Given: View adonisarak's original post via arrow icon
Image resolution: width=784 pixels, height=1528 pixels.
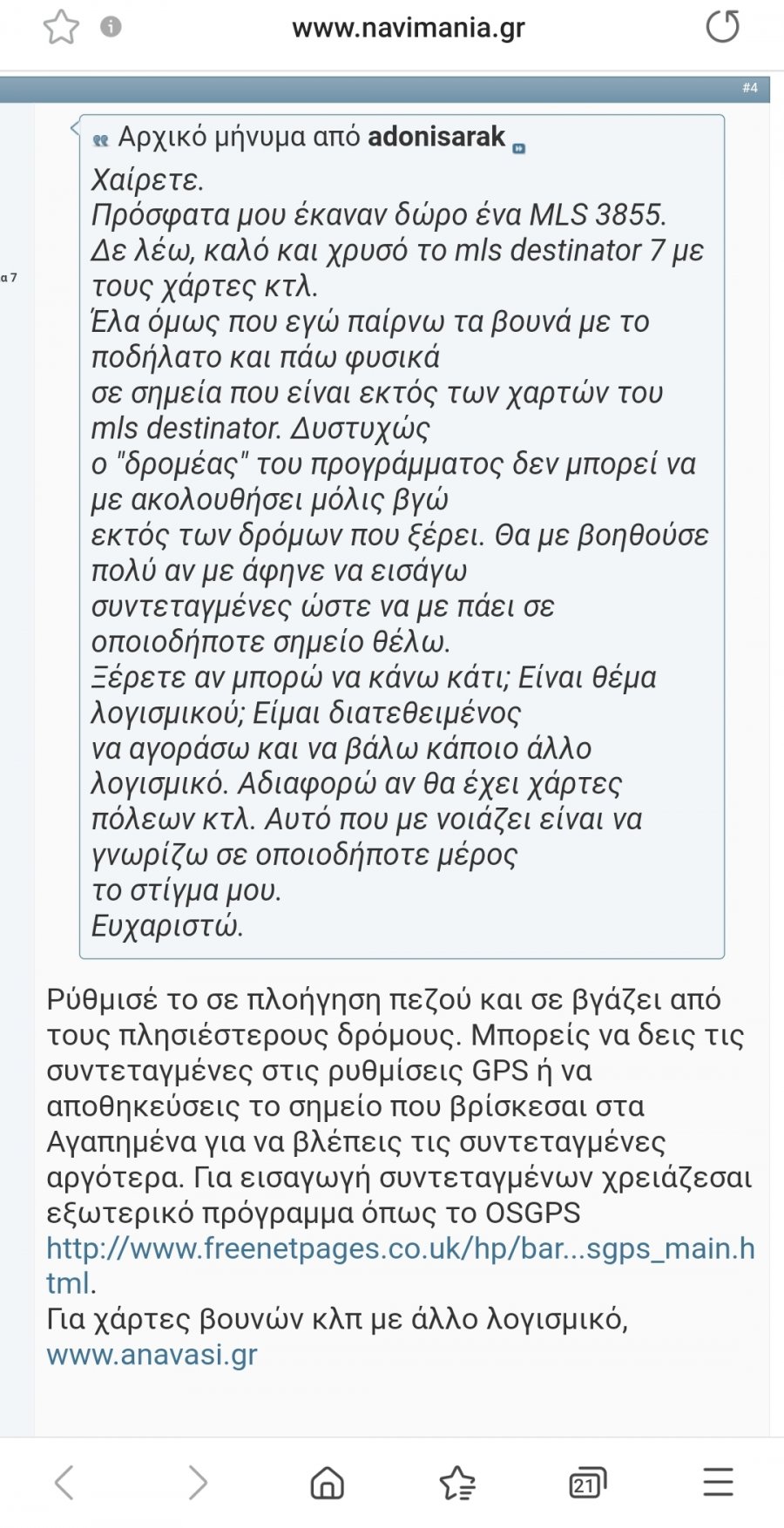Looking at the screenshot, I should (x=519, y=148).
